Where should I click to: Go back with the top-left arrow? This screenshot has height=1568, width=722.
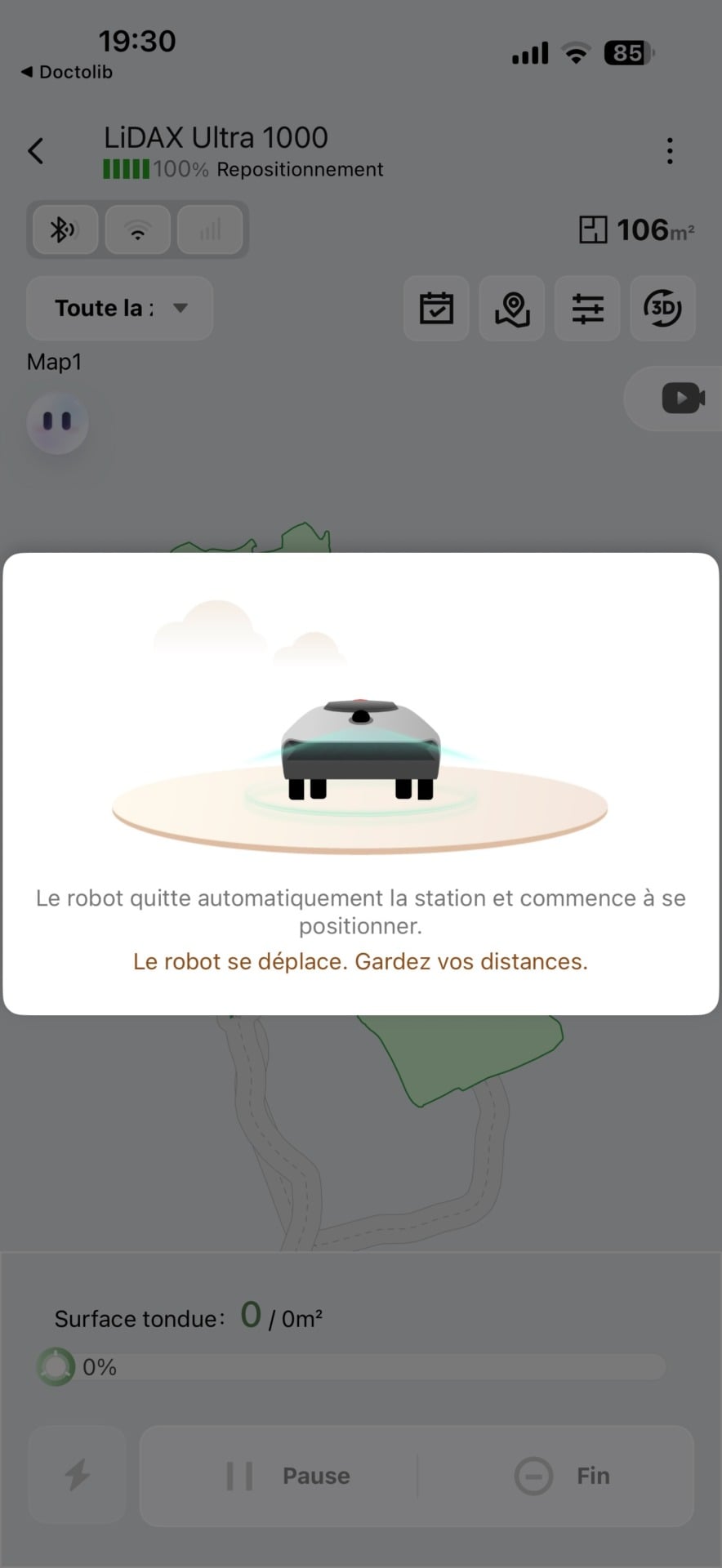(x=36, y=151)
